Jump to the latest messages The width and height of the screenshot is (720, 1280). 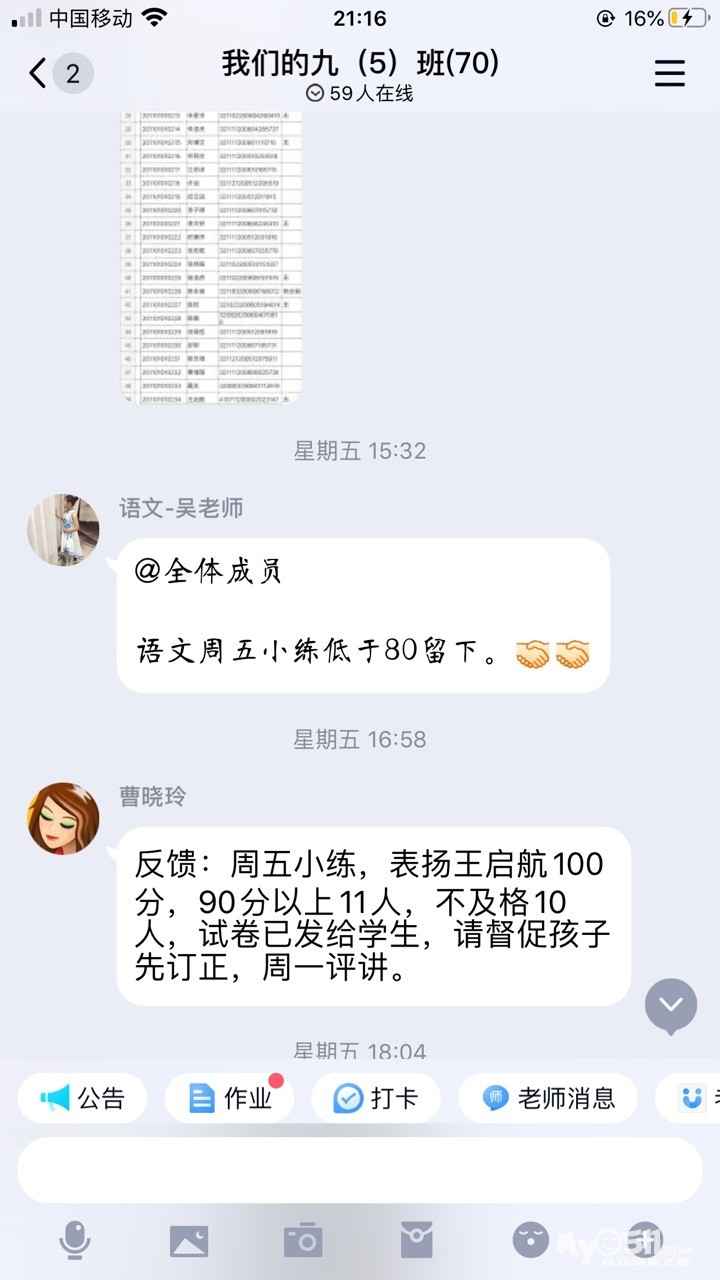670,1005
